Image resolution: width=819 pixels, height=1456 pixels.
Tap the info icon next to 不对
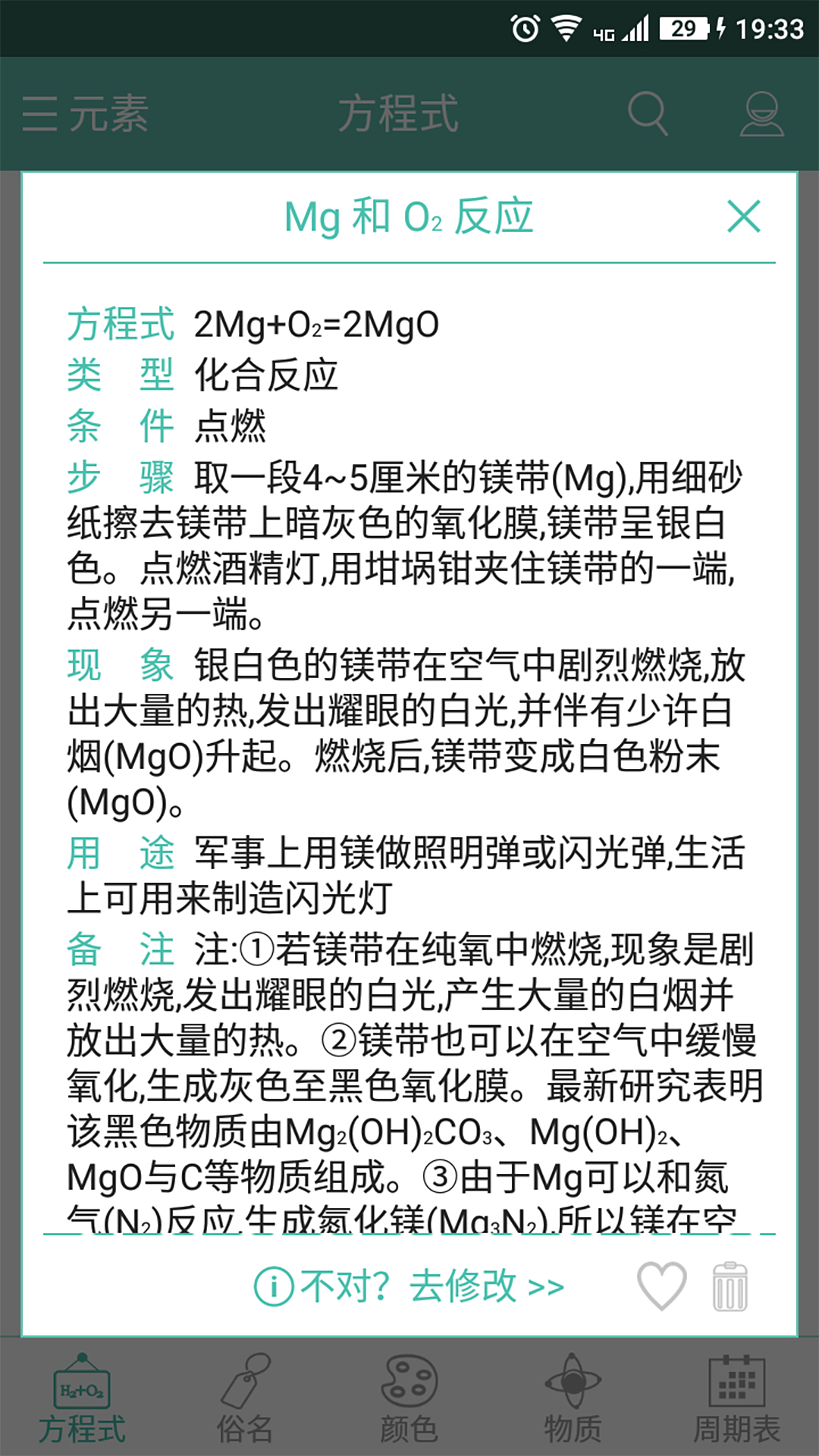click(275, 1285)
